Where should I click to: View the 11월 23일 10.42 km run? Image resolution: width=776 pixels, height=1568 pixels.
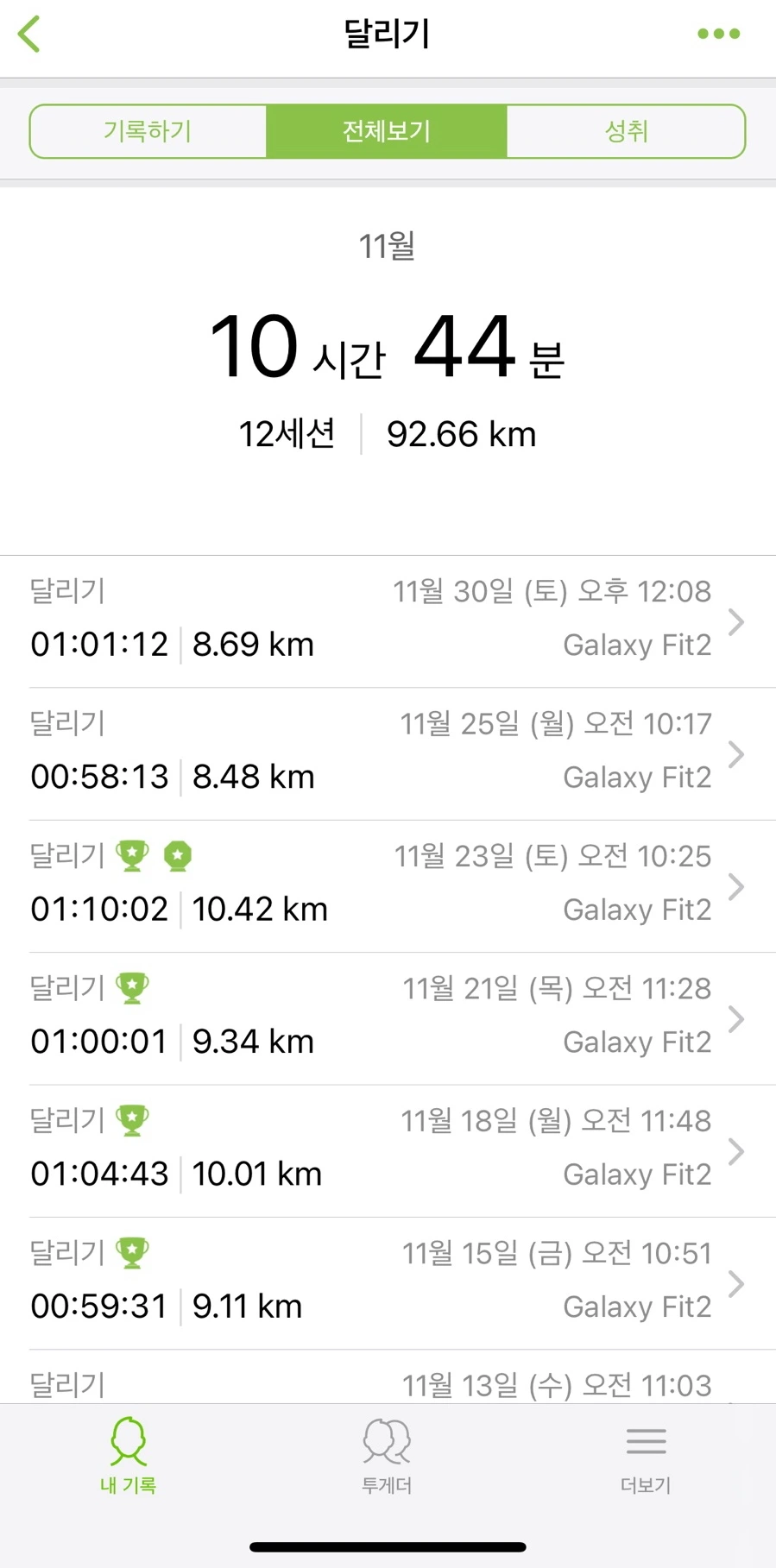point(388,886)
